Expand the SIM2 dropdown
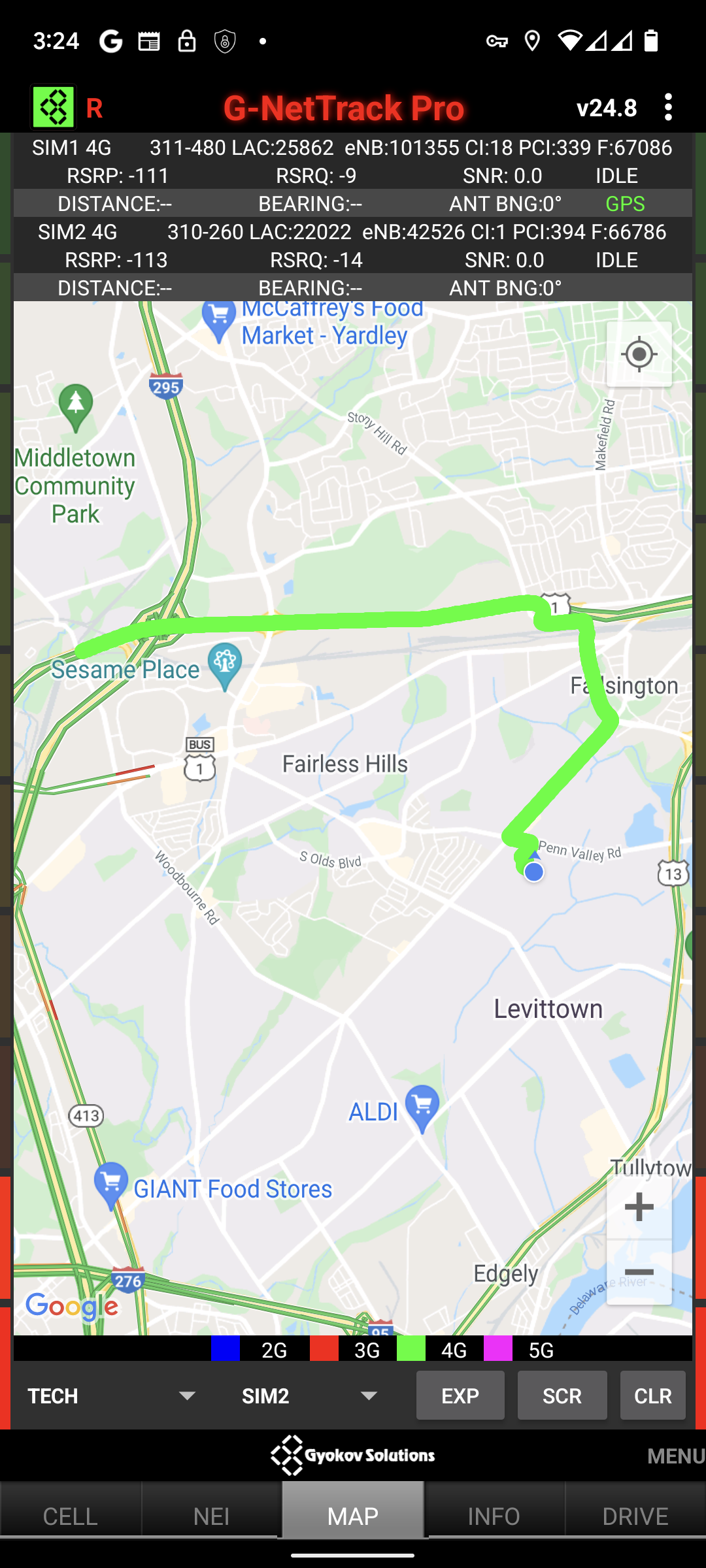This screenshot has height=1568, width=706. pos(309,1396)
